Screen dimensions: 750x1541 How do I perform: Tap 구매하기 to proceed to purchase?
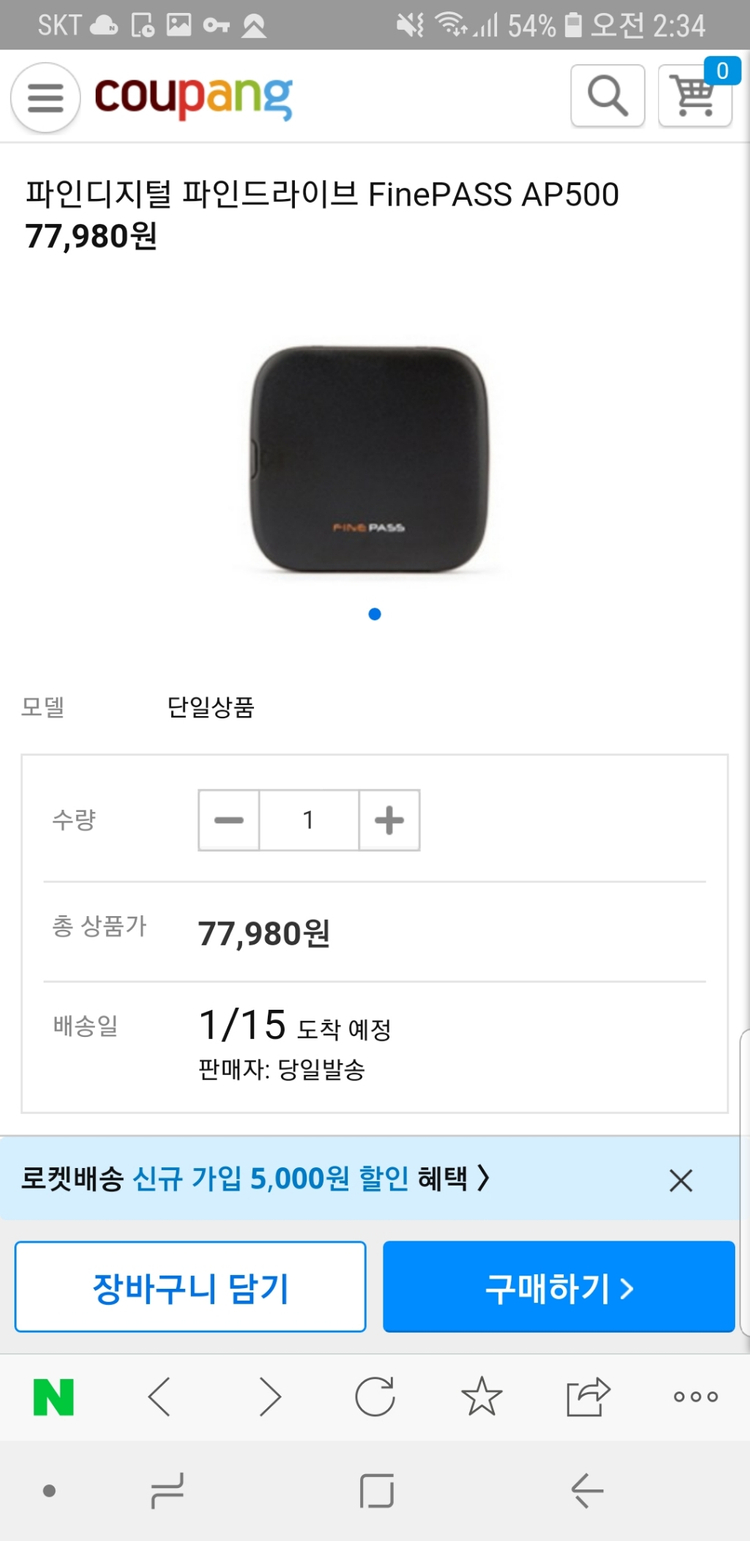pos(558,1286)
